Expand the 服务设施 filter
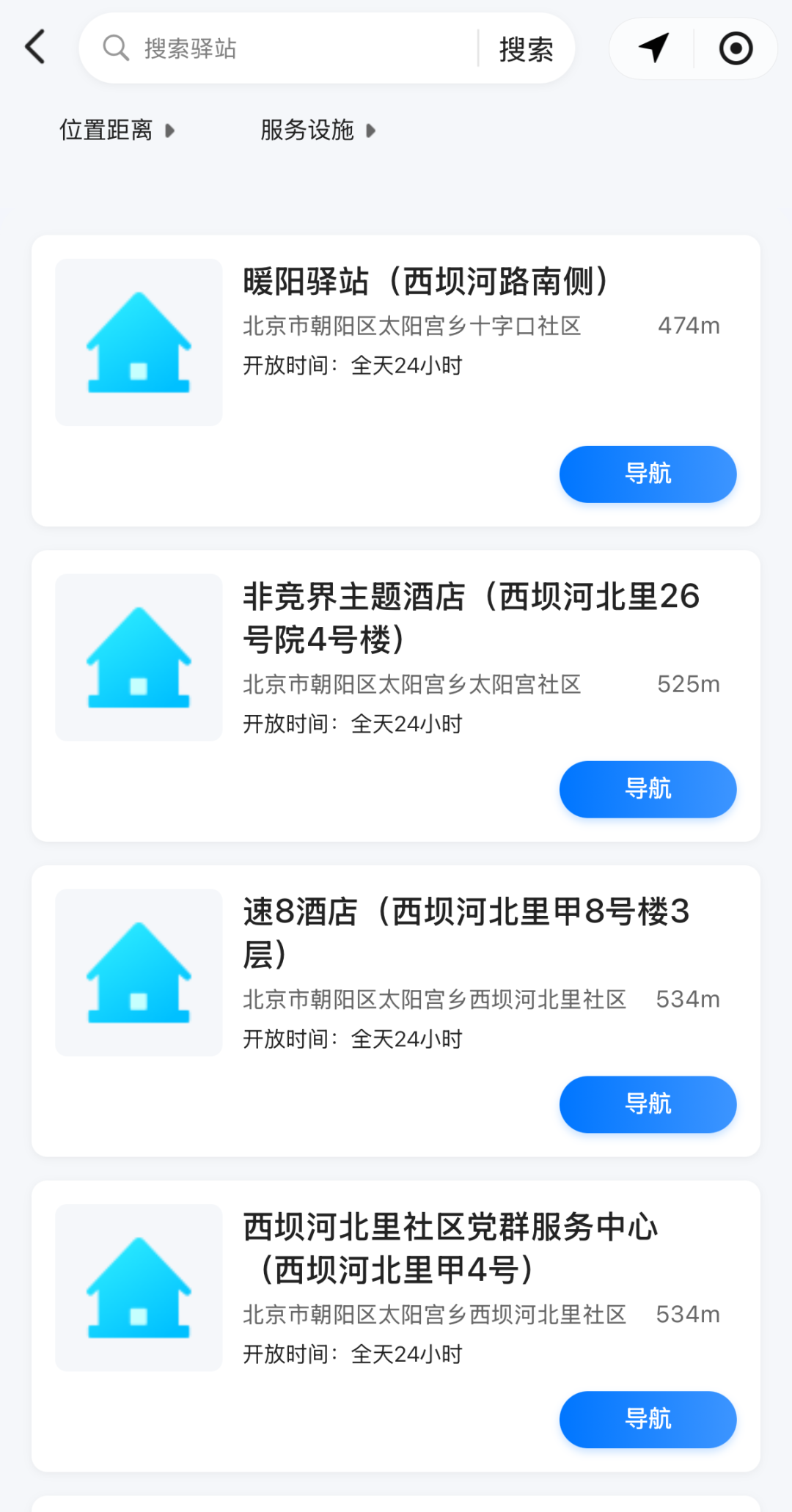Screen dimensions: 792x1512 [x=318, y=131]
